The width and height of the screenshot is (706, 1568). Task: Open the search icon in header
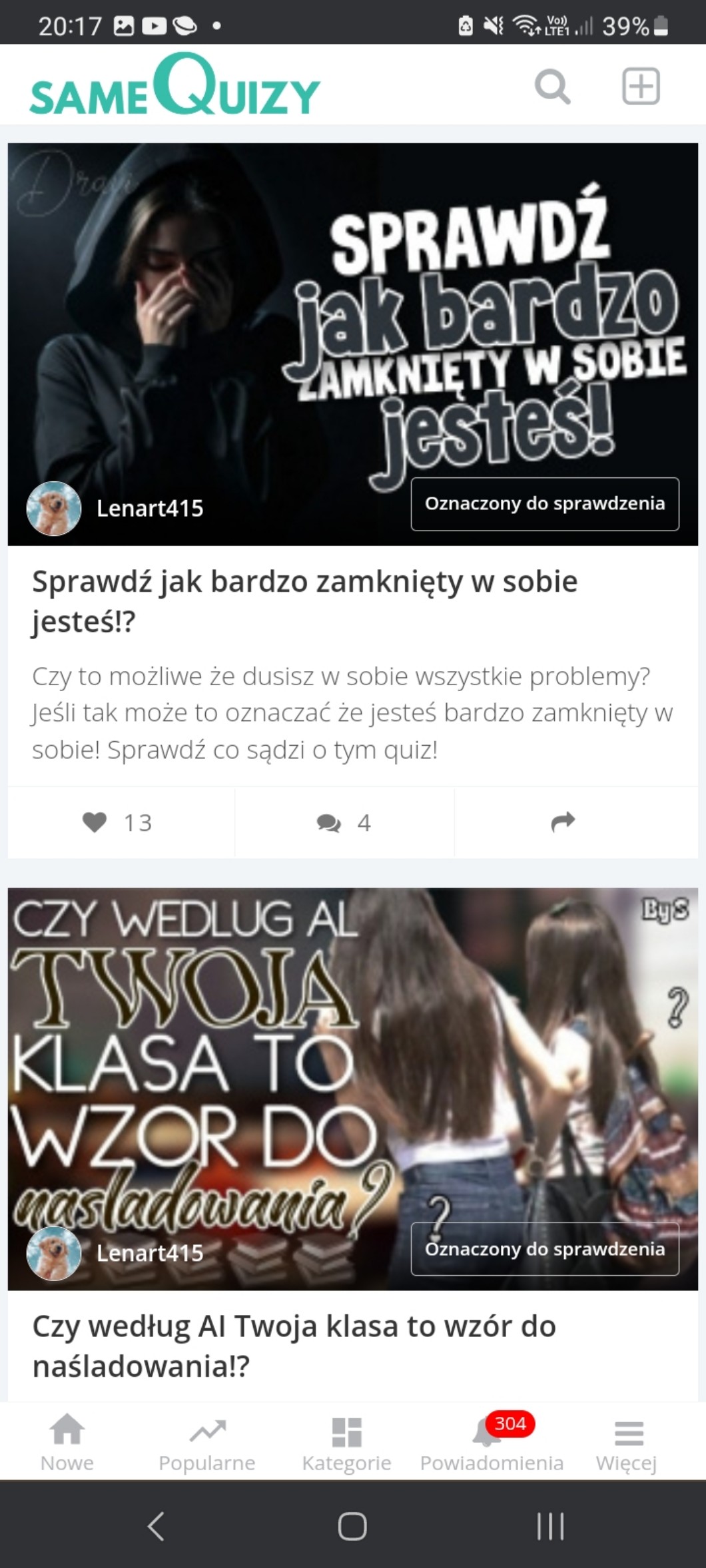click(x=553, y=87)
